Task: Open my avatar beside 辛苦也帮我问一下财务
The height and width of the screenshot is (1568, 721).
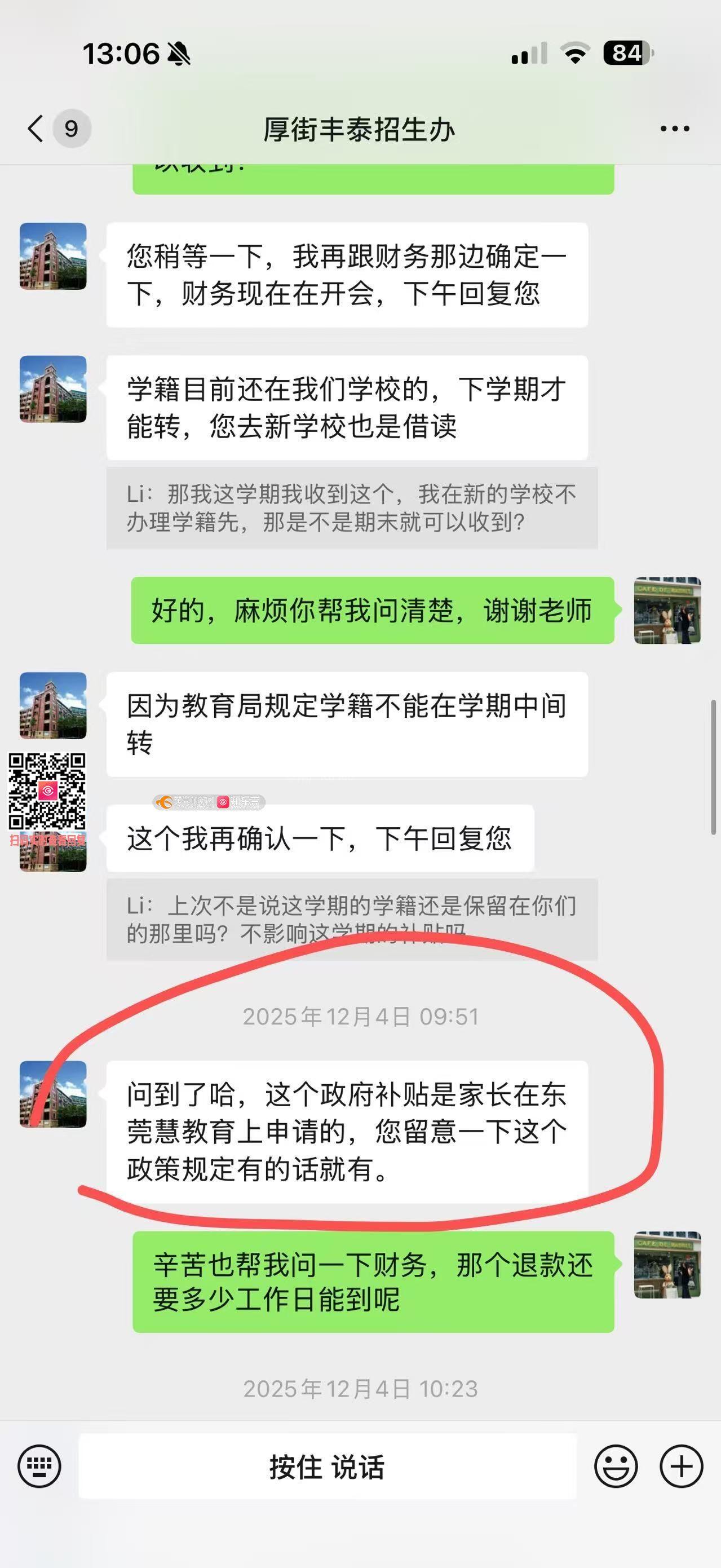Action: point(667,1265)
